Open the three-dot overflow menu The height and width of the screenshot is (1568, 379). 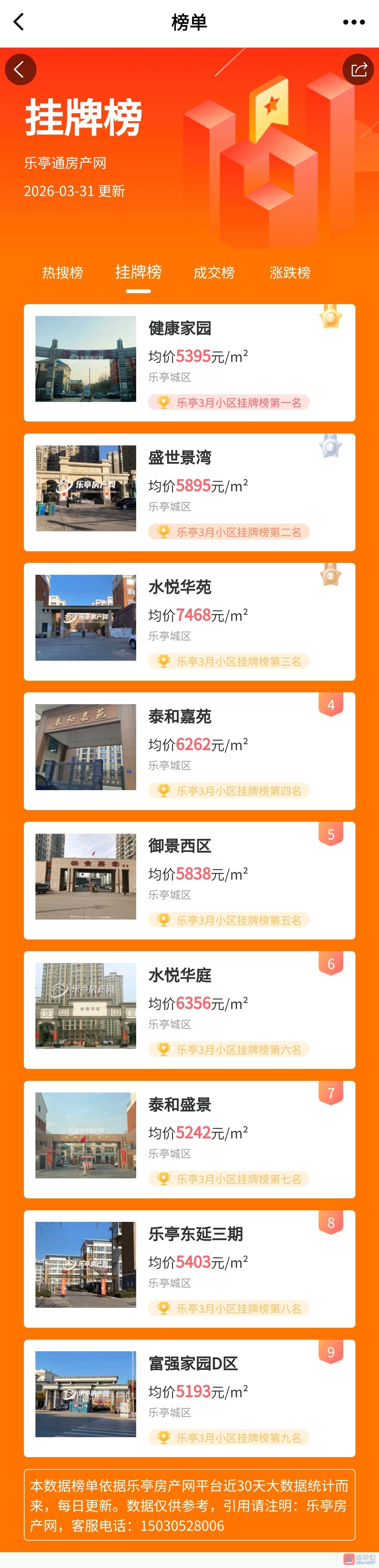click(353, 22)
